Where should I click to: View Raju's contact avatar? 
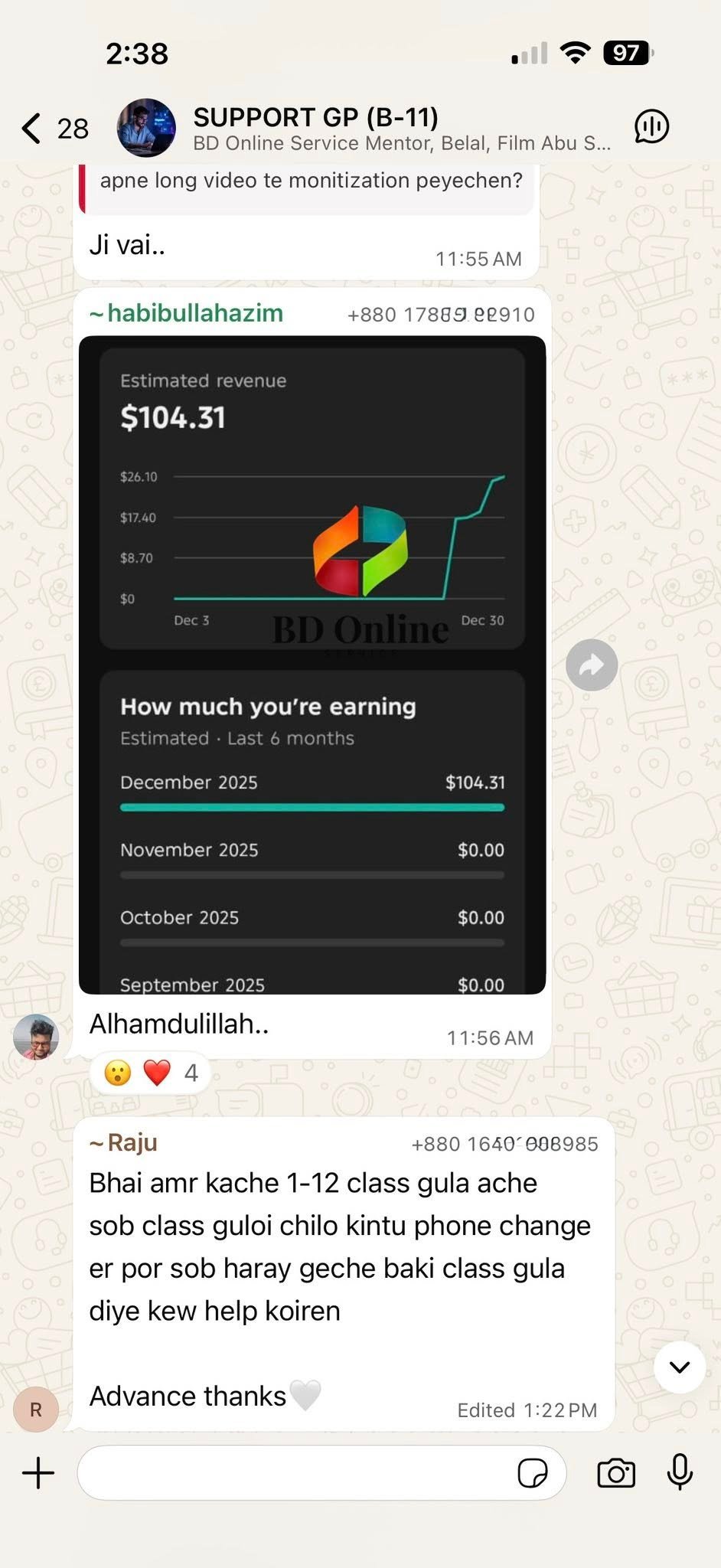(x=36, y=1410)
